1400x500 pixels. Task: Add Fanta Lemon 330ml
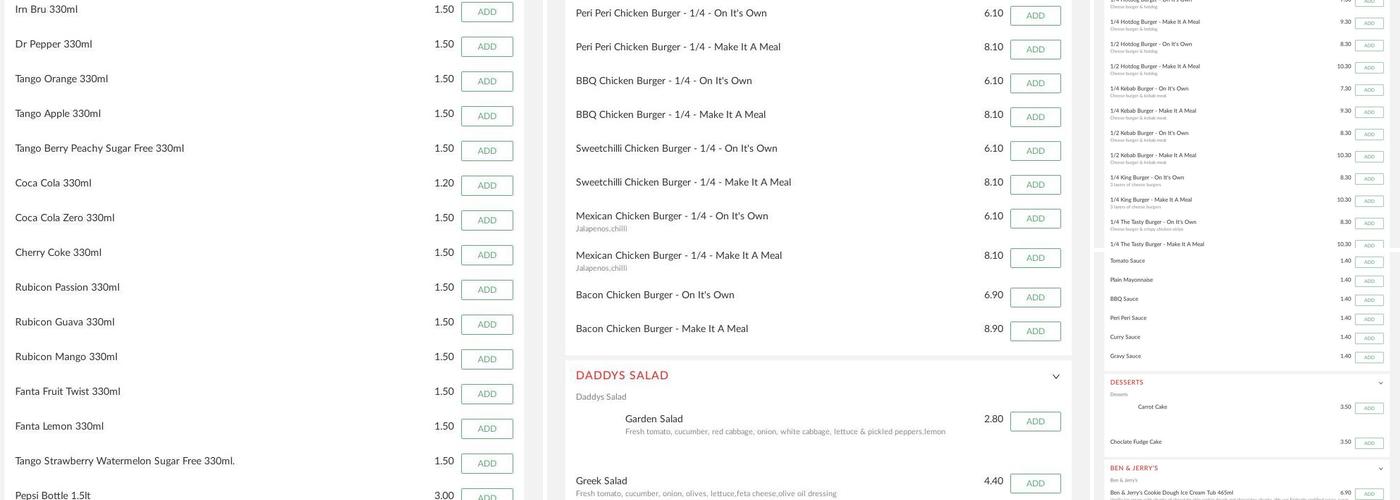487,429
